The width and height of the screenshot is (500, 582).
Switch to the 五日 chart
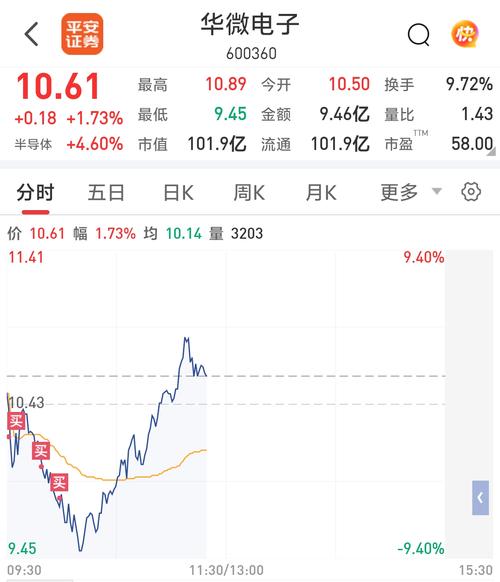[106, 193]
